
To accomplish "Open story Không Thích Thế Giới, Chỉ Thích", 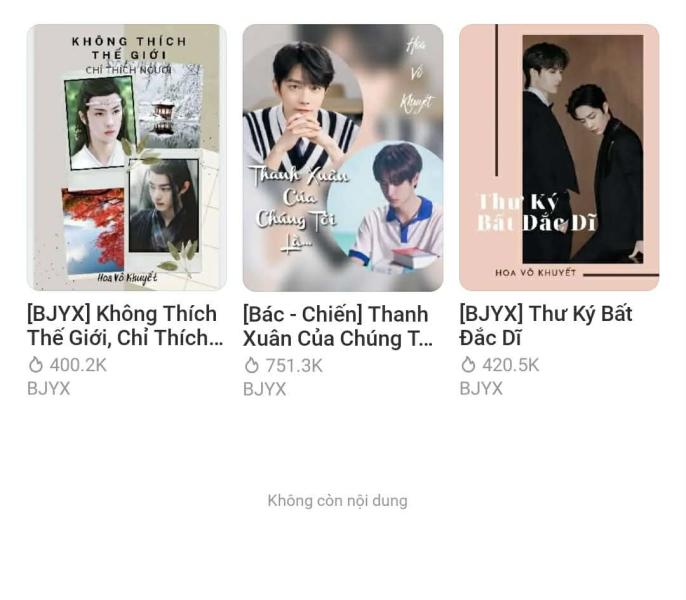I will (x=126, y=158).
